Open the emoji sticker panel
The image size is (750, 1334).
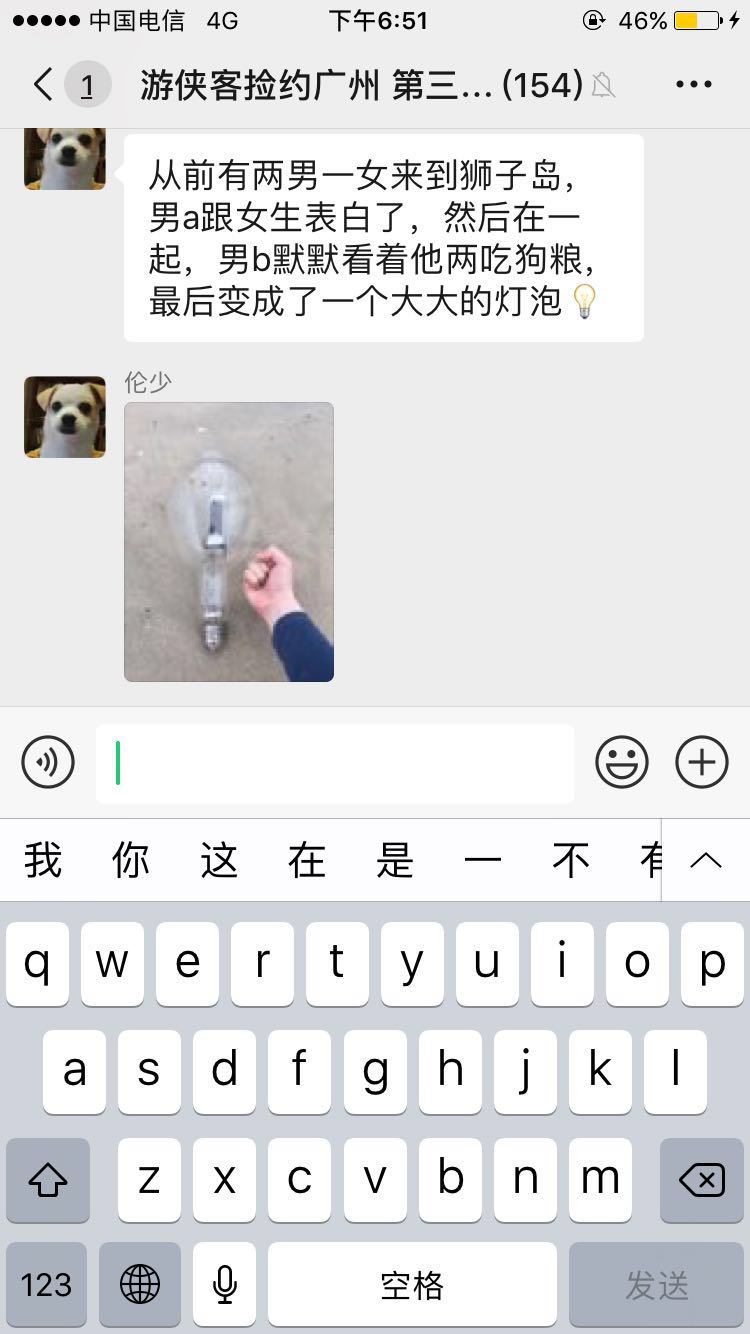622,763
